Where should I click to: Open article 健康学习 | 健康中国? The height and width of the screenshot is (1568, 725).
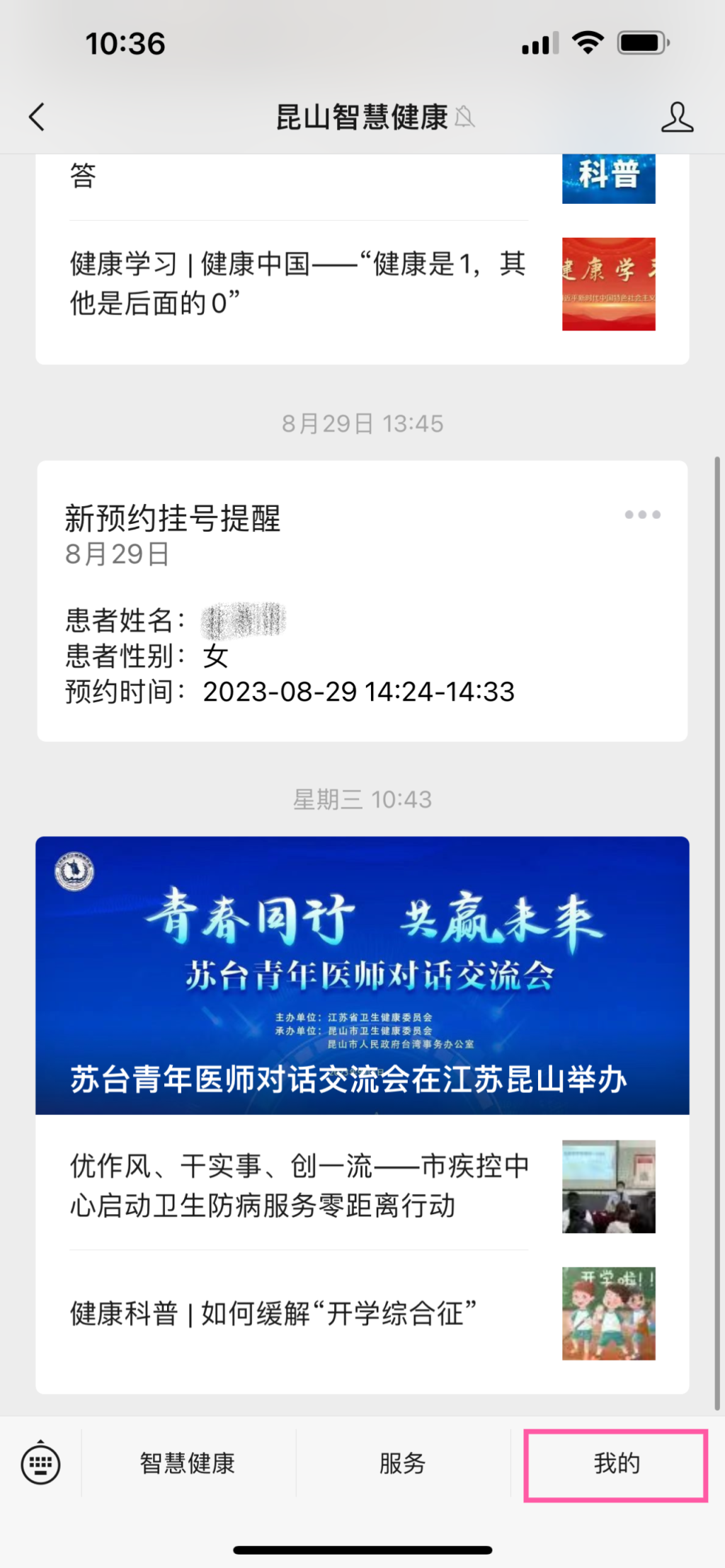[297, 283]
